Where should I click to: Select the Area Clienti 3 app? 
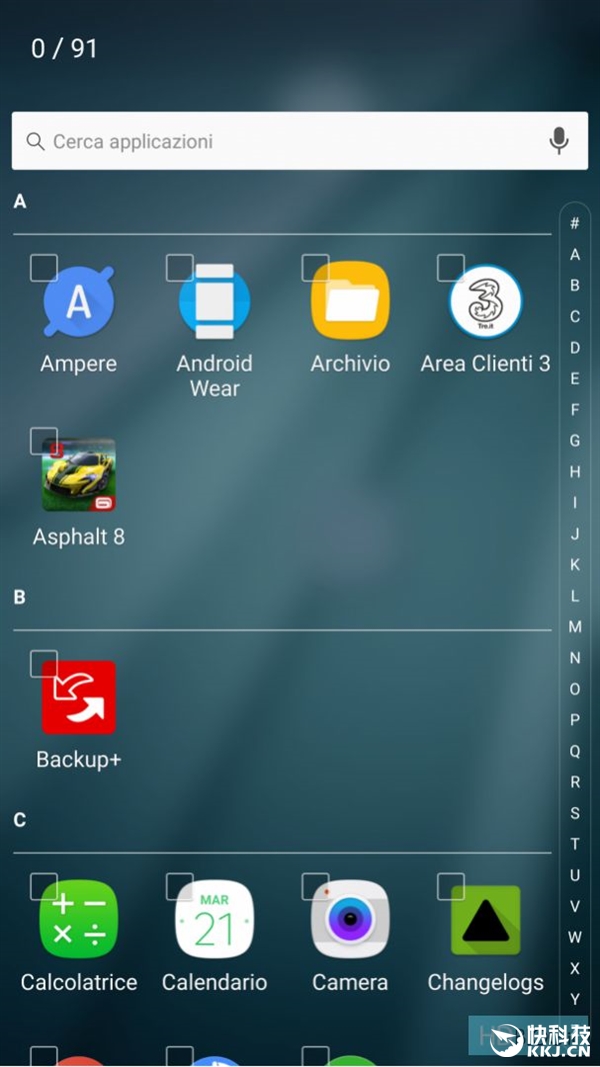tap(451, 268)
